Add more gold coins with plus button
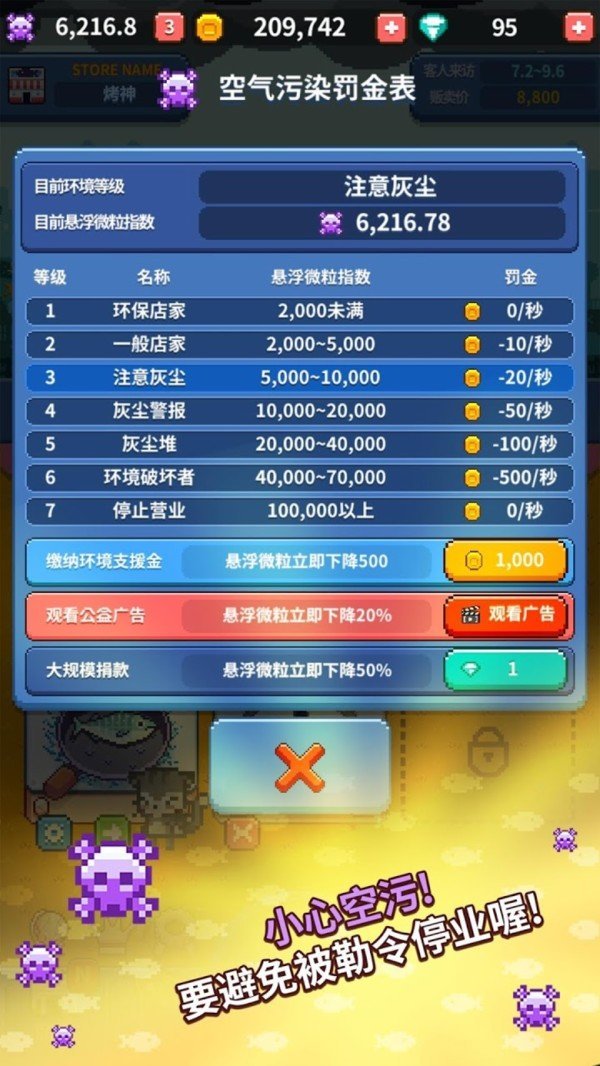 click(x=391, y=27)
